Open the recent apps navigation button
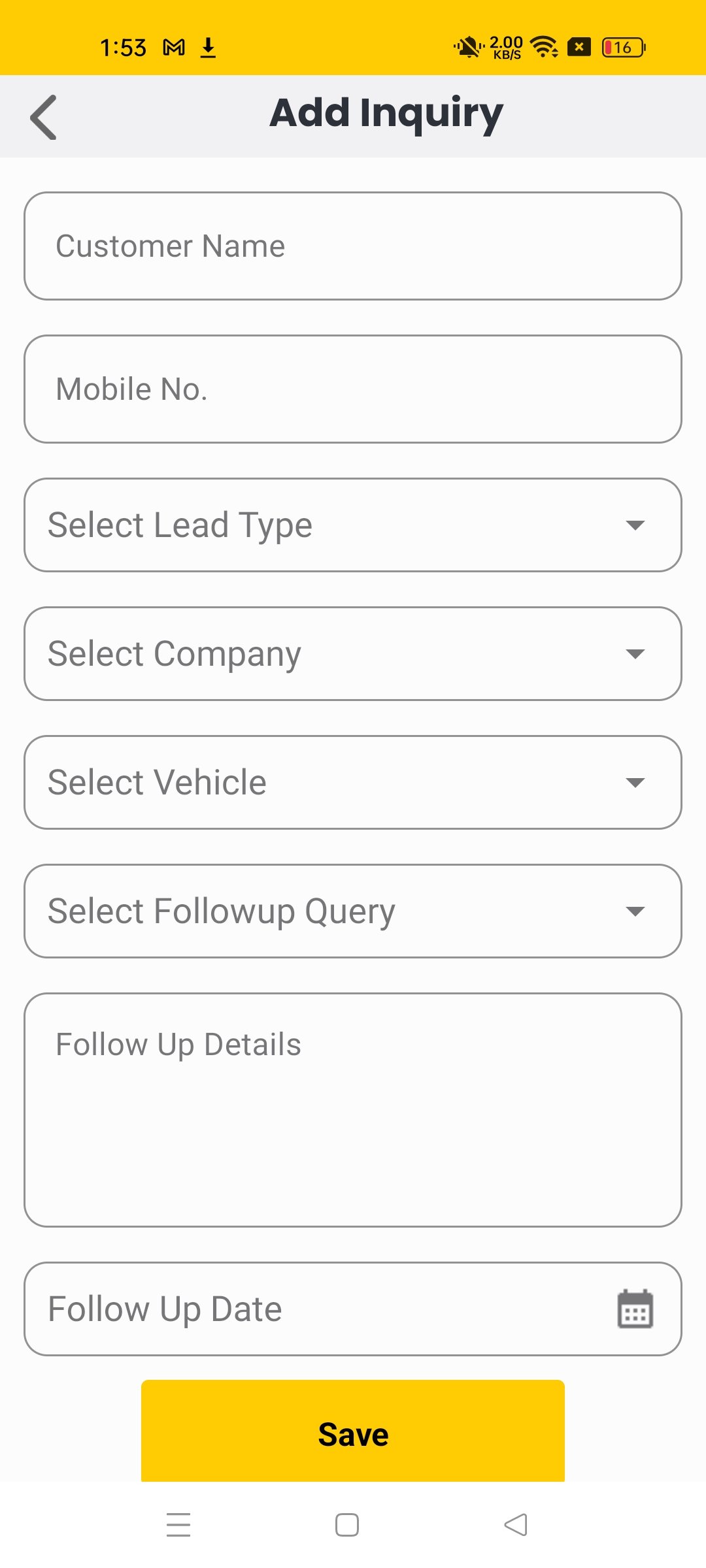706x1568 pixels. [178, 1524]
